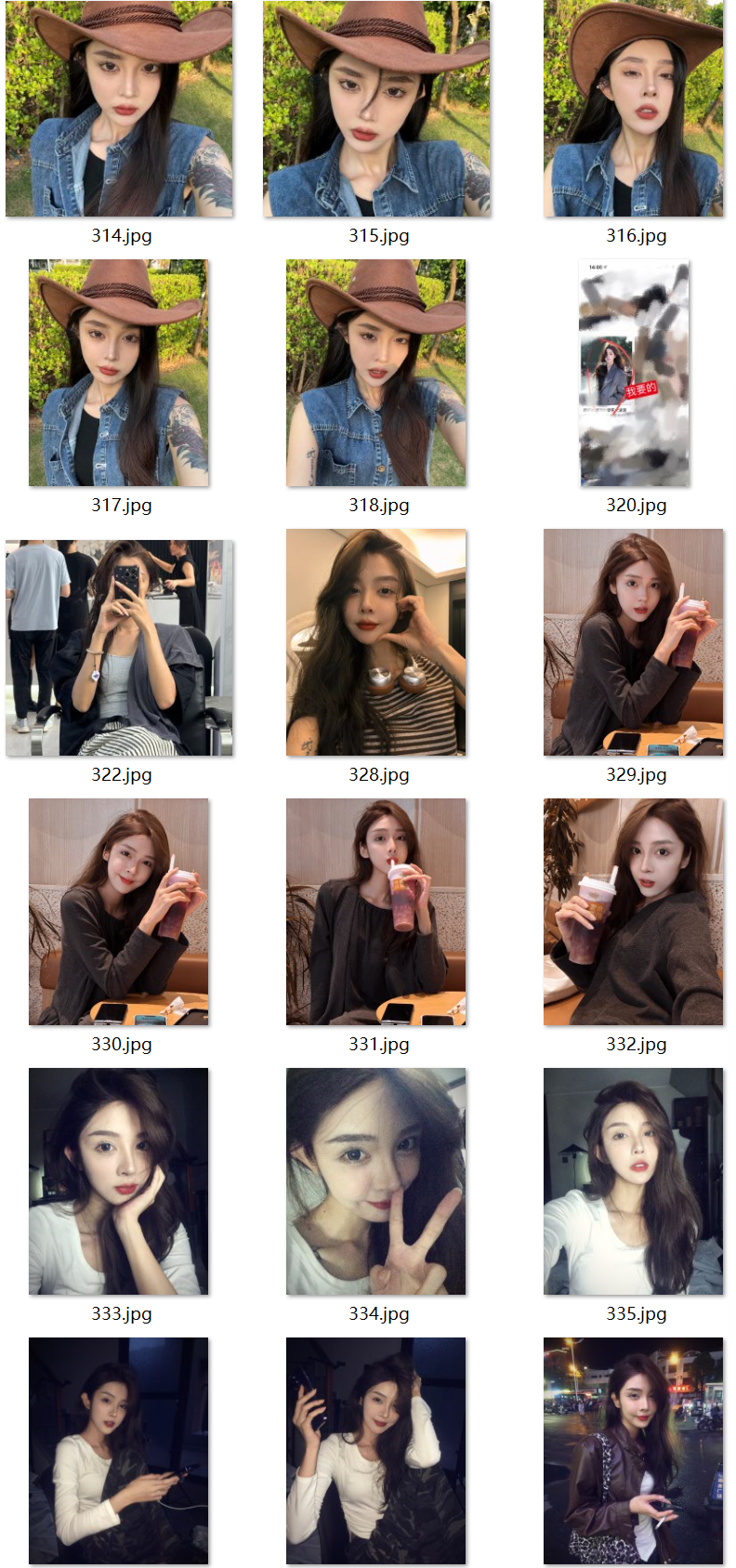Select thumbnail 335.jpg
The image size is (736, 1568).
click(x=634, y=1181)
